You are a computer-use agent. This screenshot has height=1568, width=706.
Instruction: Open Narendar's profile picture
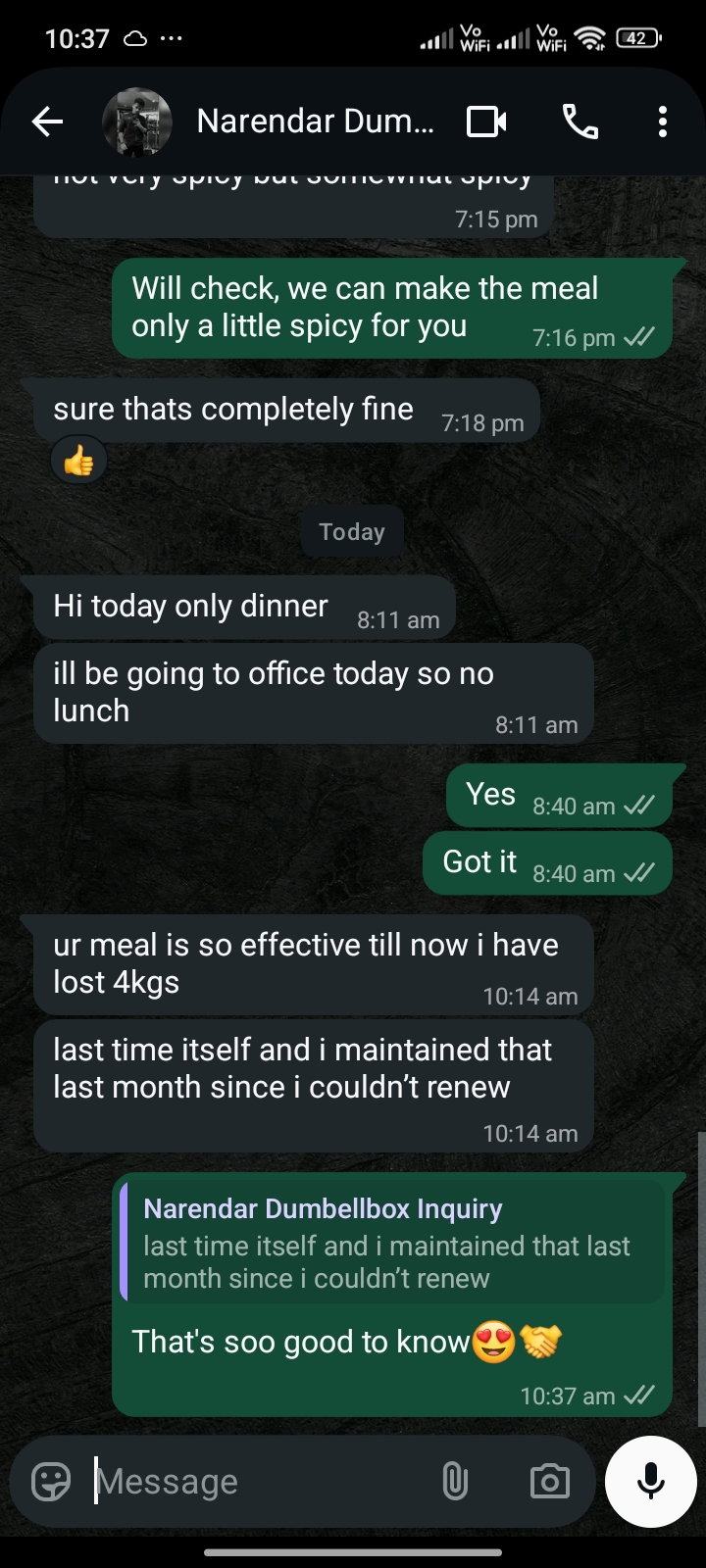pos(137,122)
